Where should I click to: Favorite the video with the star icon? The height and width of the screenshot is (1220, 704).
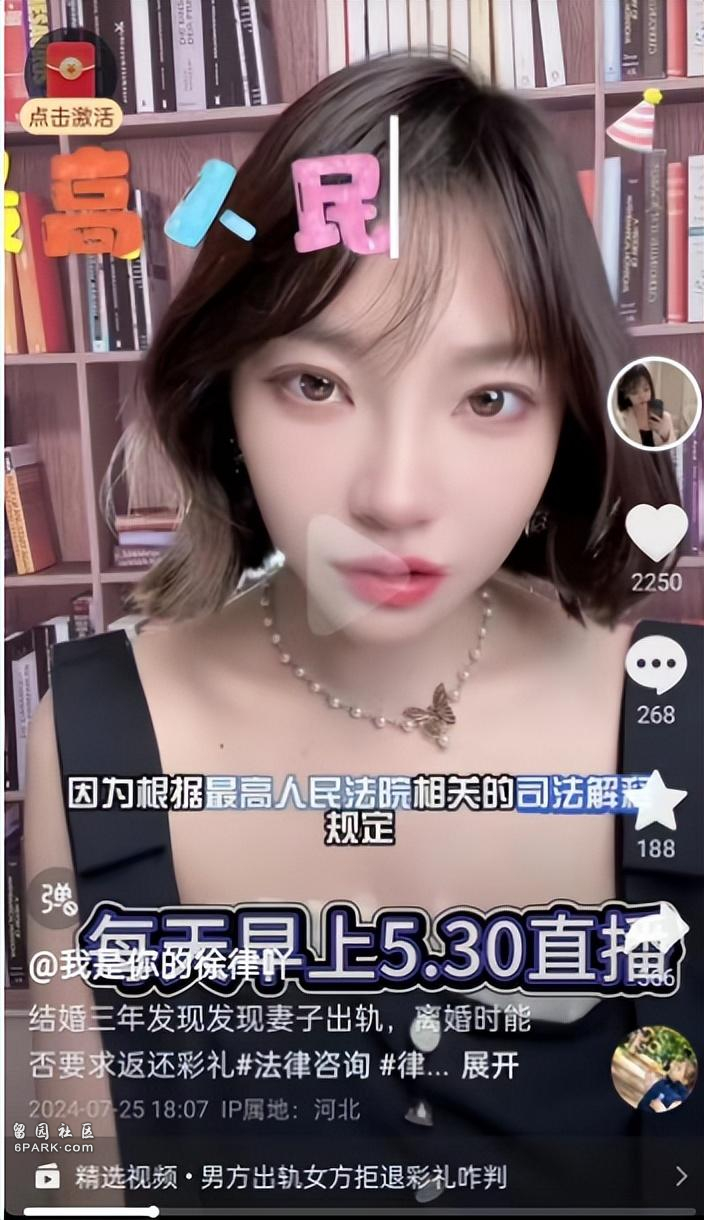pos(657,801)
